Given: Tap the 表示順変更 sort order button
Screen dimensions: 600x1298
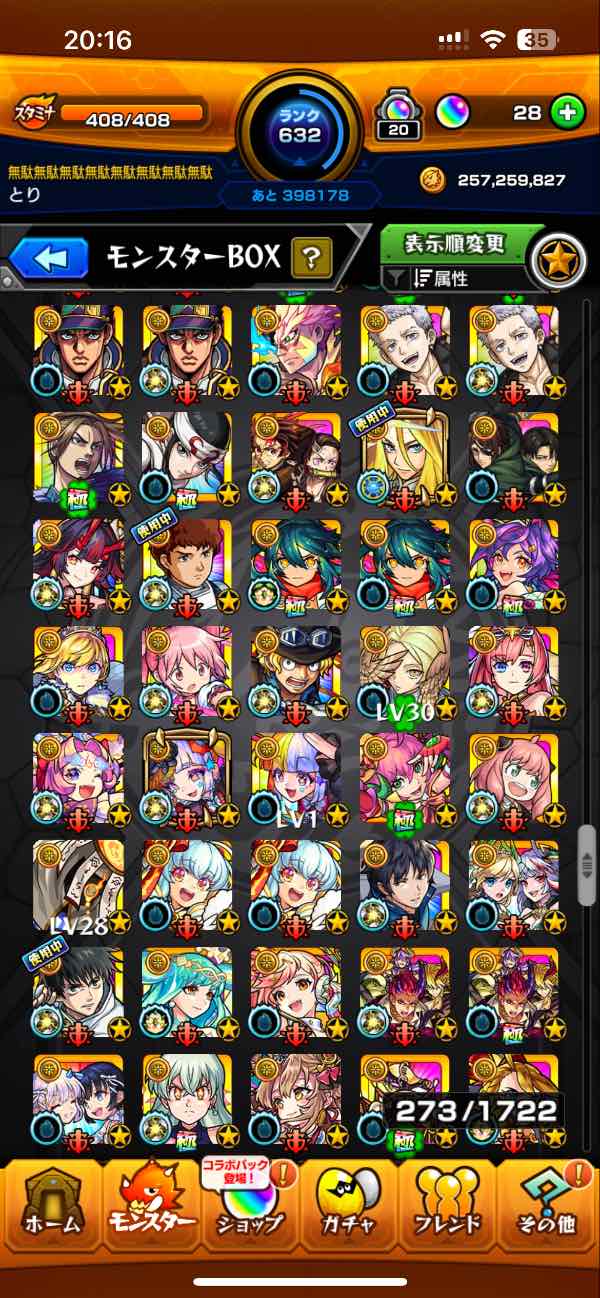Looking at the screenshot, I should click(x=455, y=244).
